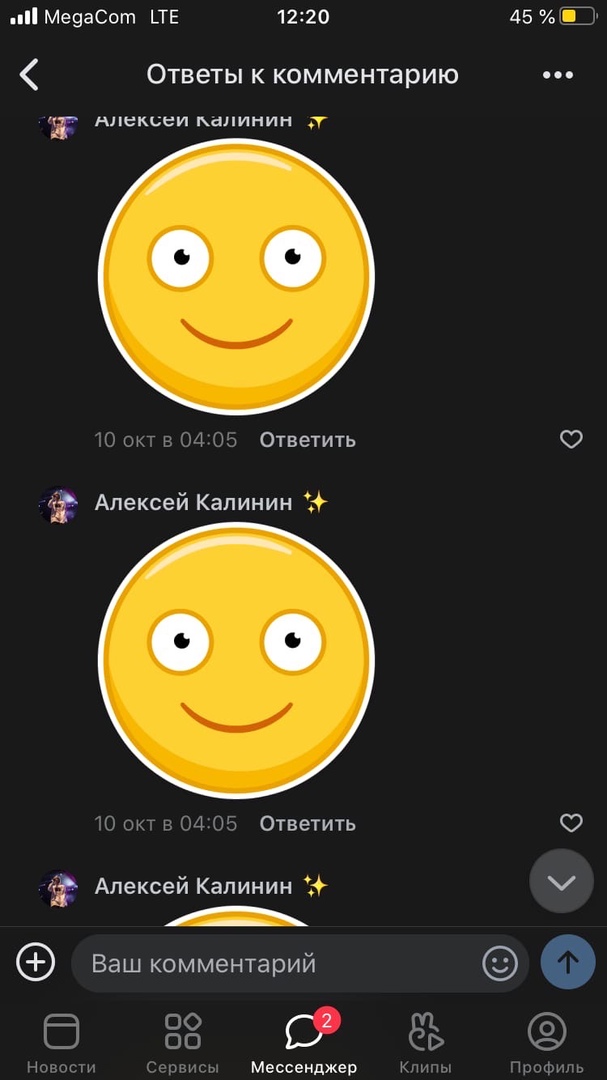607x1080 pixels.
Task: Switch to the Клипы tab
Action: click(425, 1042)
